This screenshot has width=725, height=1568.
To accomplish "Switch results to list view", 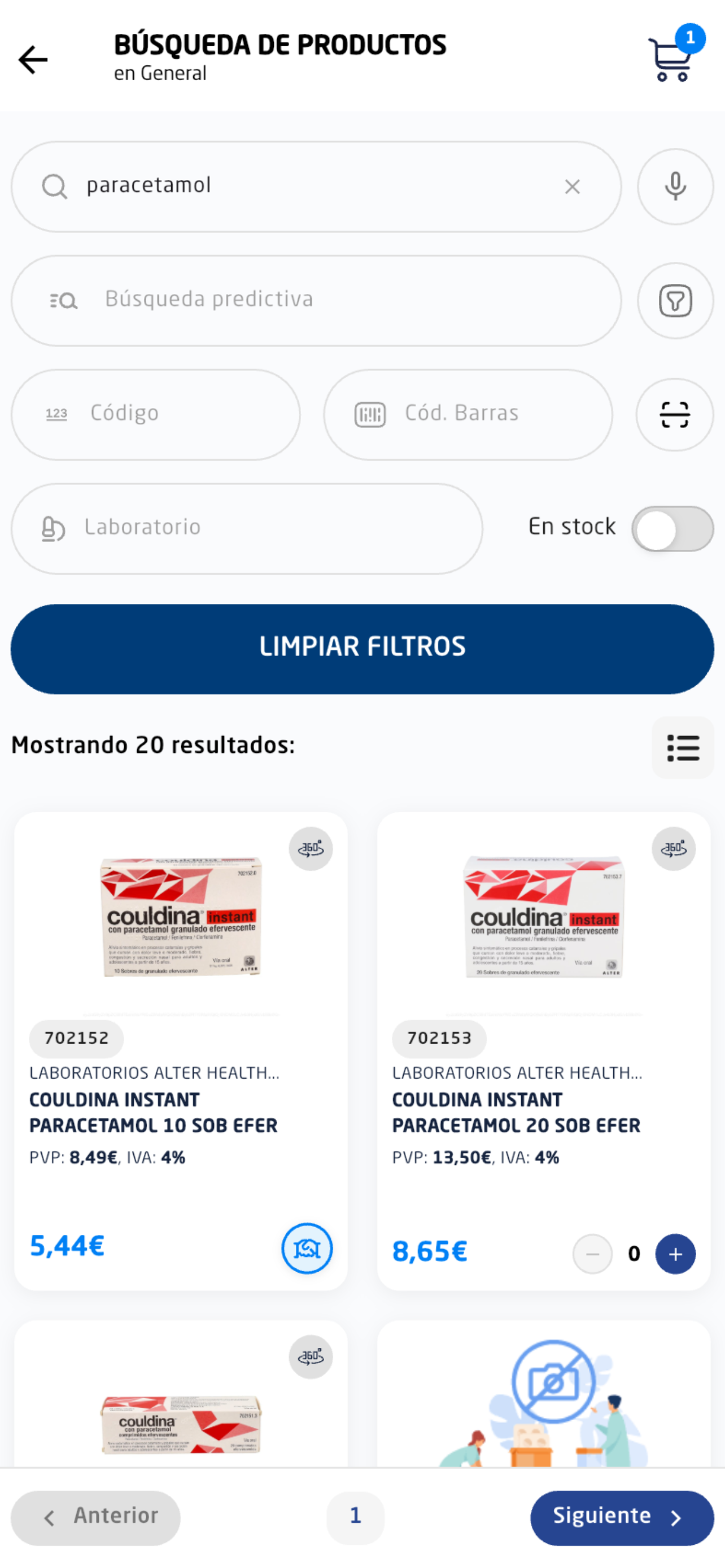I will click(x=683, y=747).
